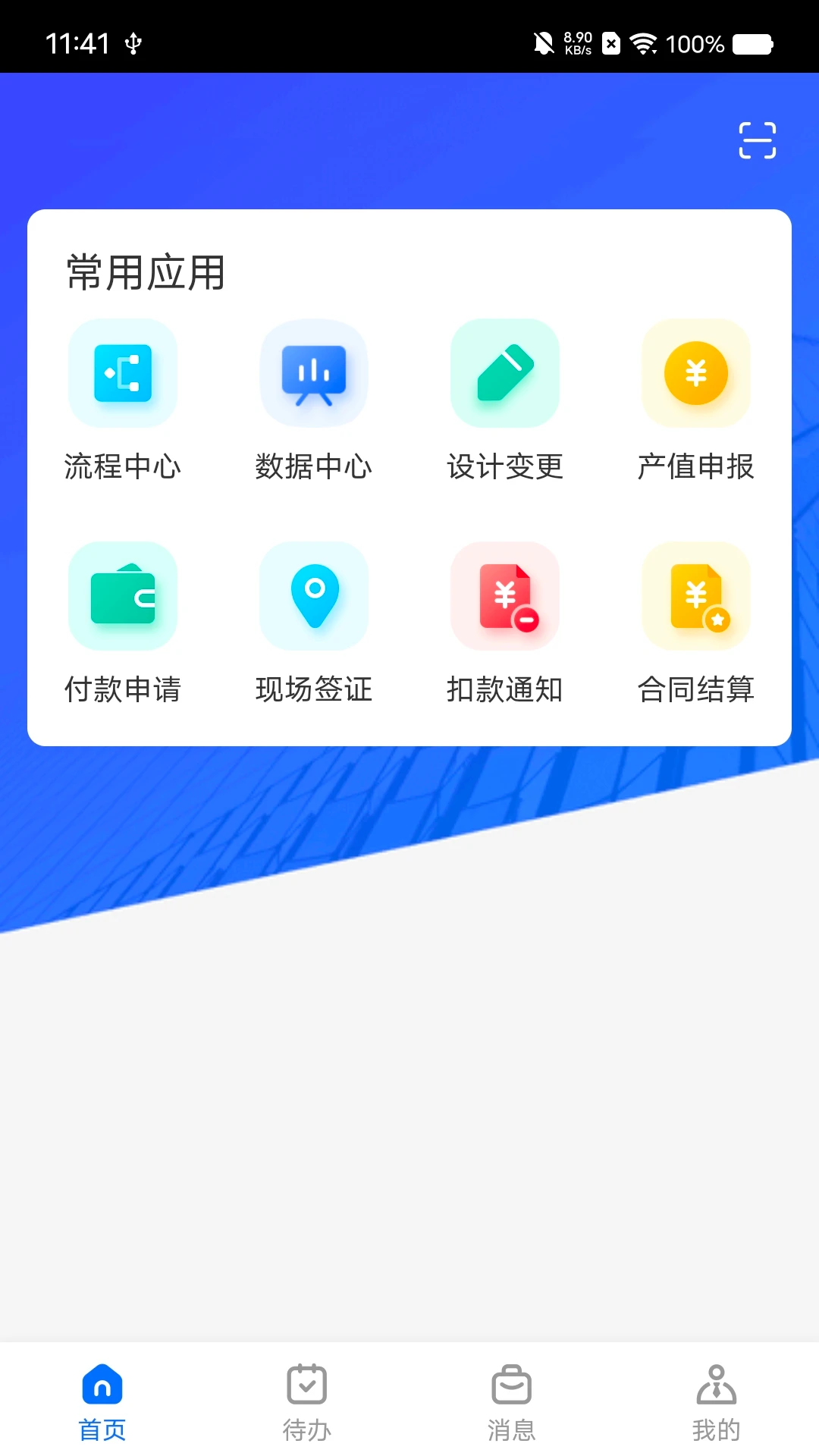The image size is (819, 1456).
Task: Open the QR scan icon at top right
Action: click(756, 140)
